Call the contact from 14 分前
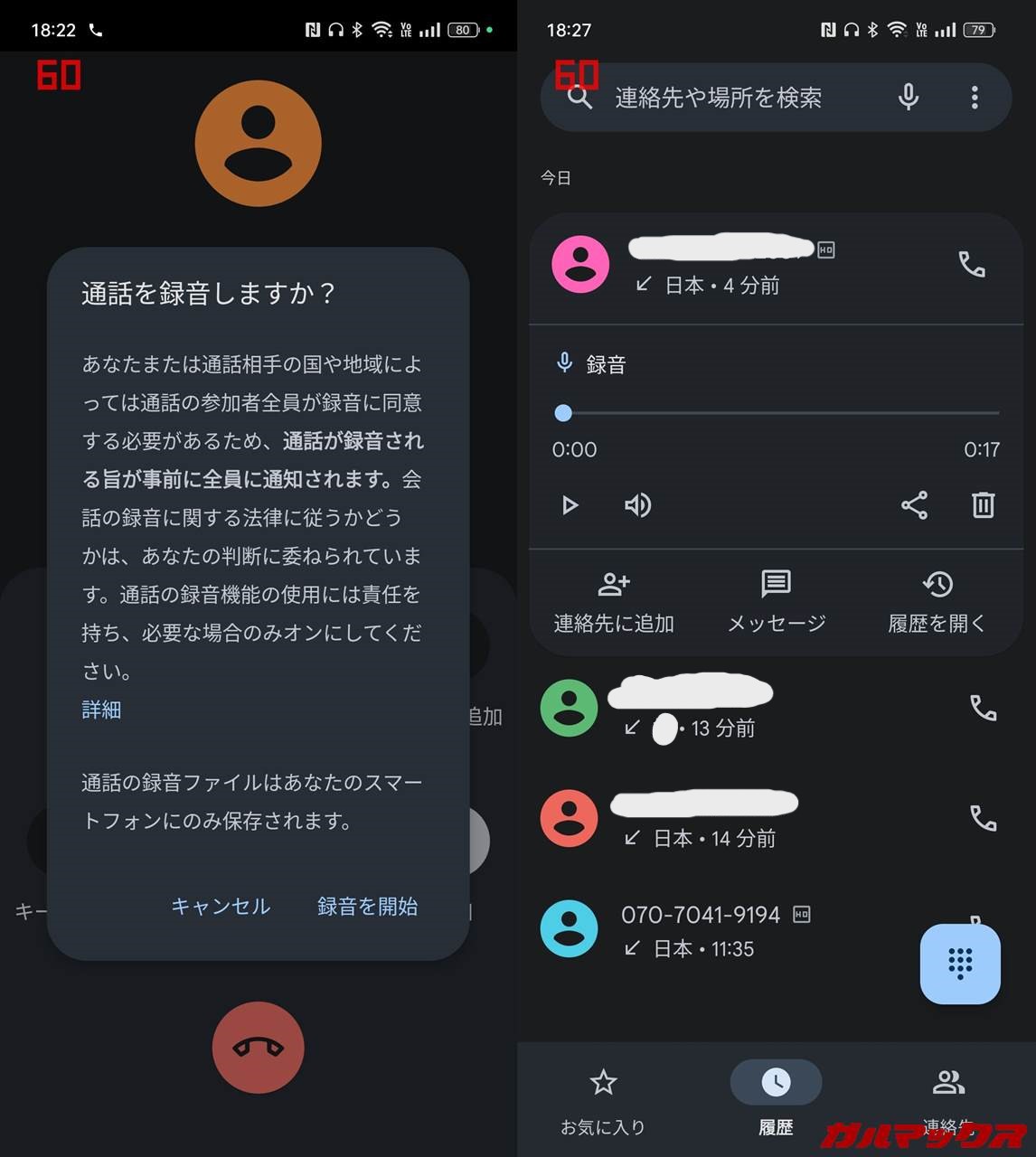1036x1157 pixels. [983, 818]
